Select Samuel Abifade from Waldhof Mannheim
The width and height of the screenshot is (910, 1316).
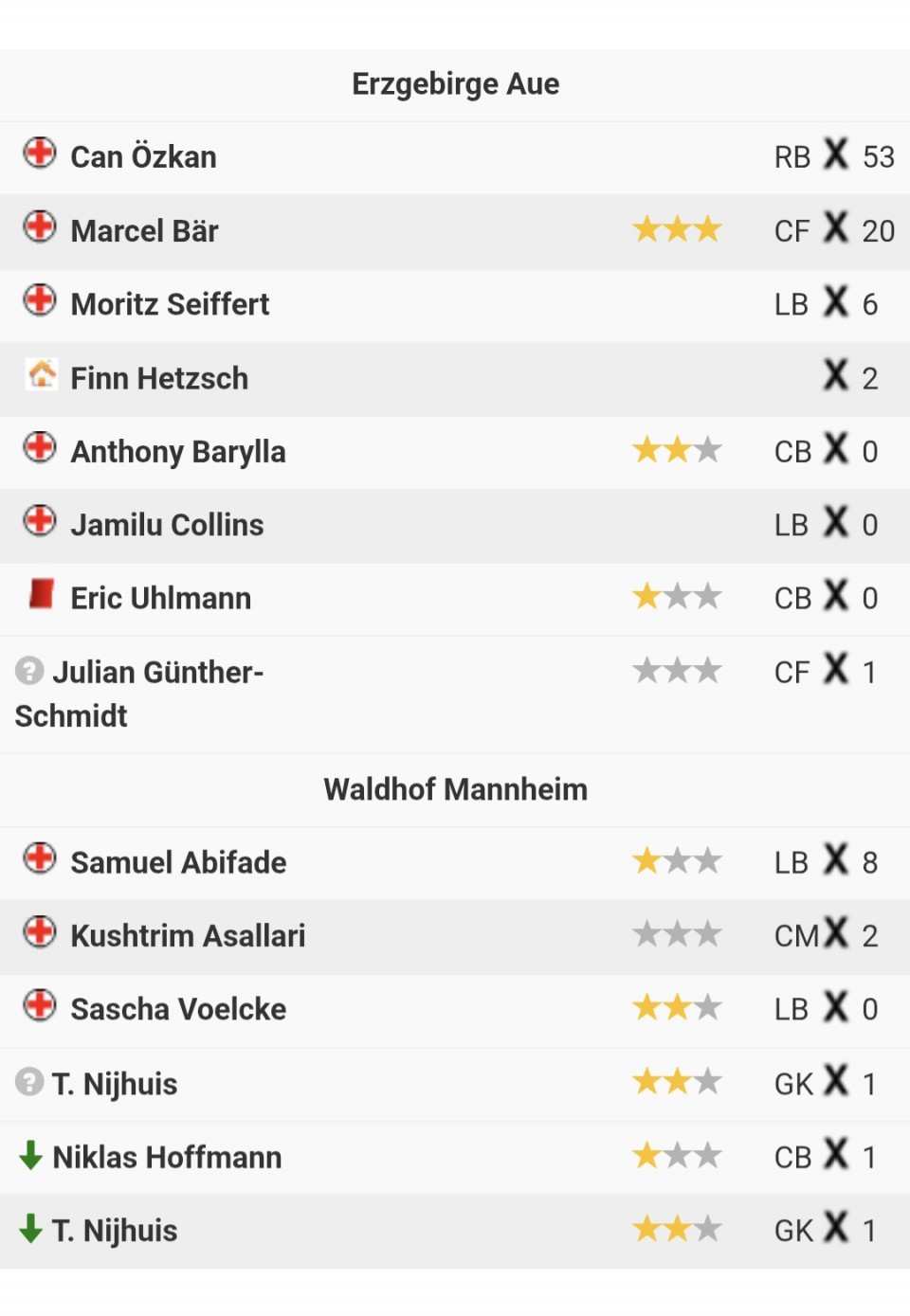(x=178, y=863)
